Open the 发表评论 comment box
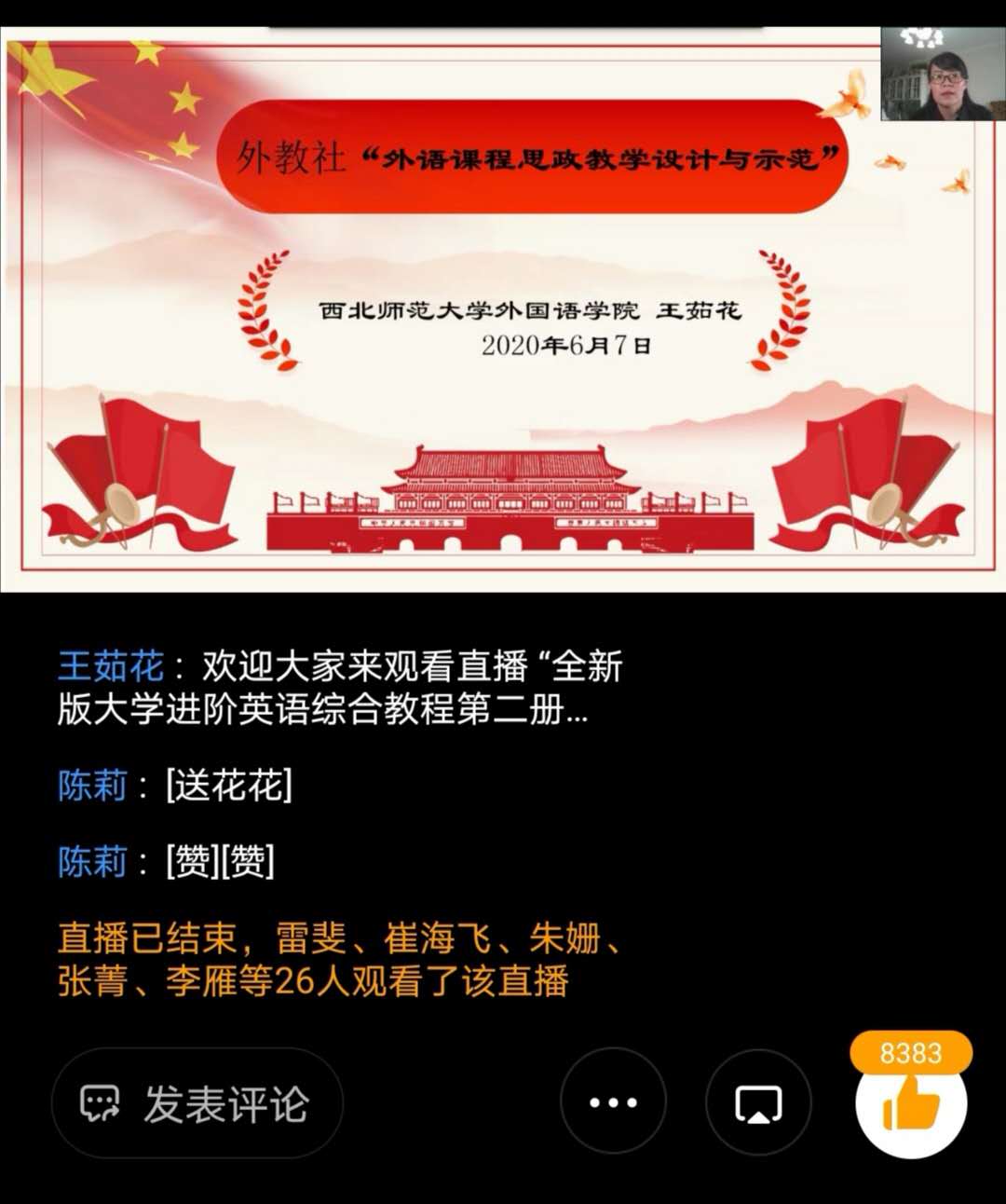1006x1204 pixels. [x=197, y=1104]
